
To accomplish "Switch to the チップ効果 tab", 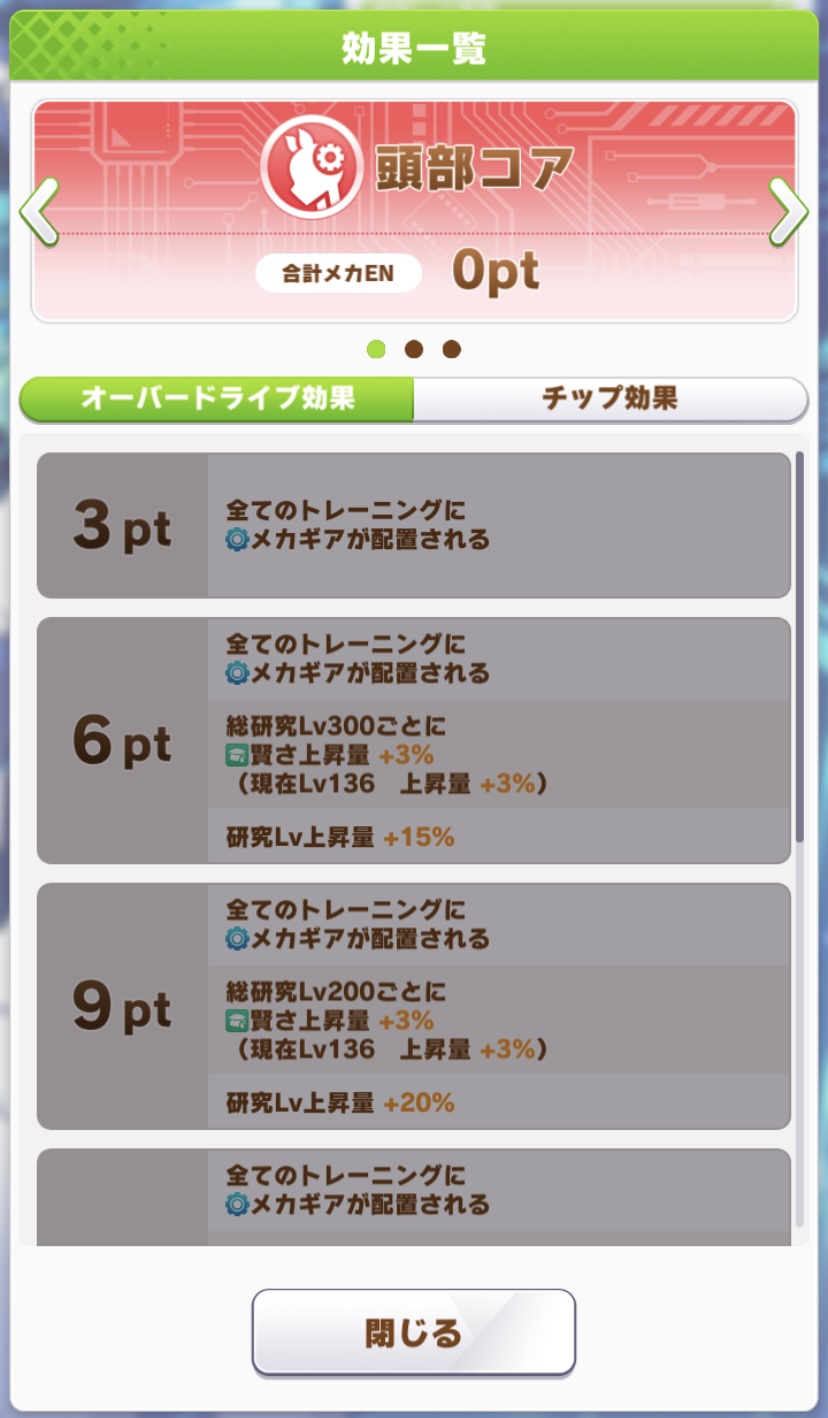I will [610, 399].
